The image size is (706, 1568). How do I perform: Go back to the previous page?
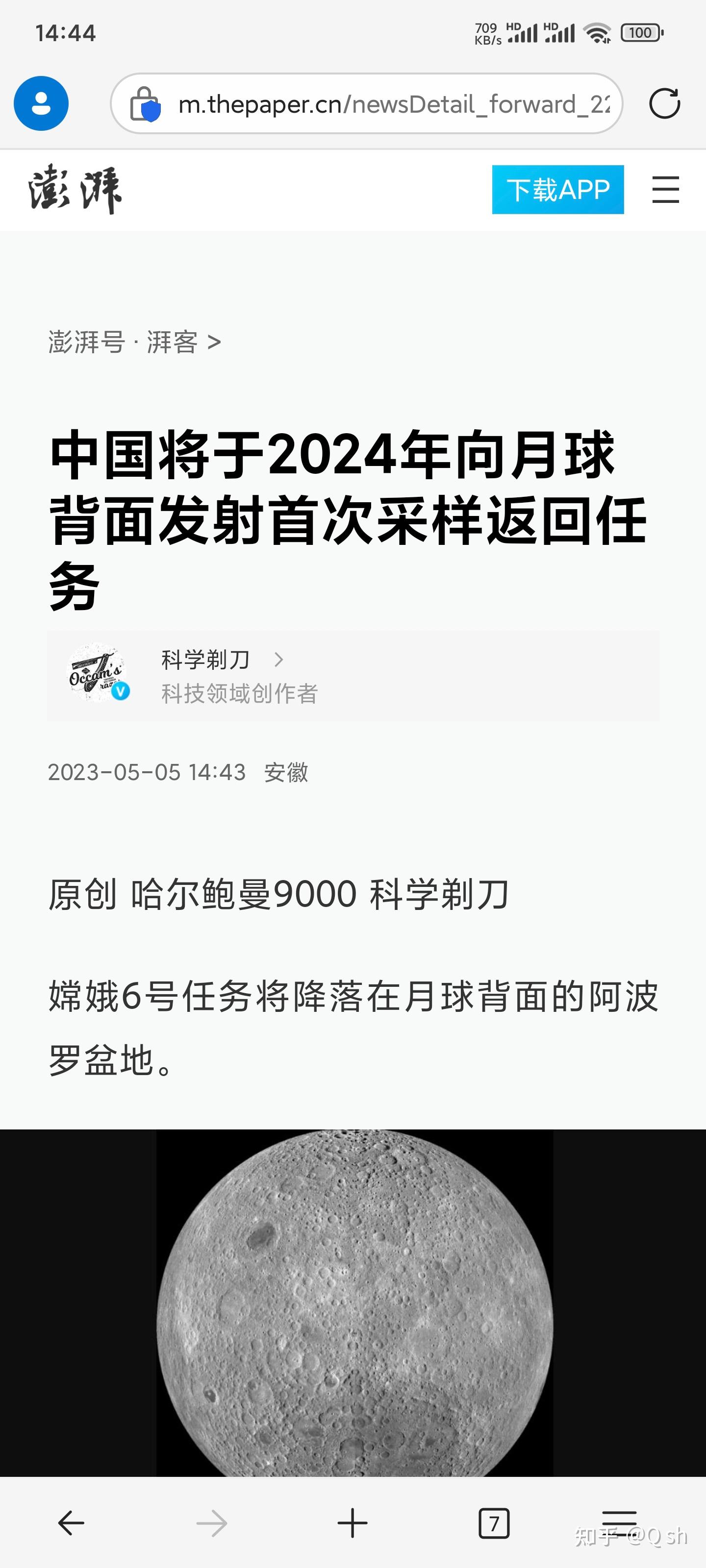click(x=71, y=1523)
